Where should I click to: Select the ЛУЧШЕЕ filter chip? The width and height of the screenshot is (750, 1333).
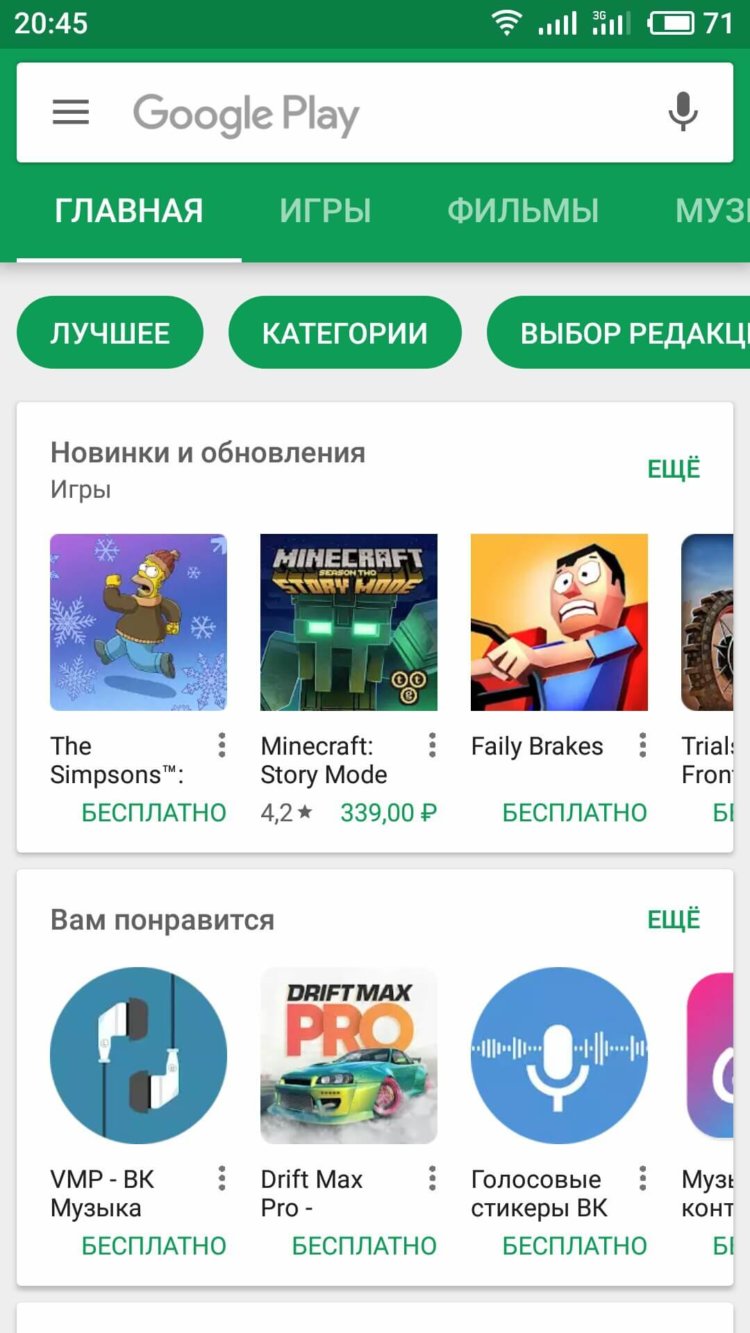click(109, 331)
